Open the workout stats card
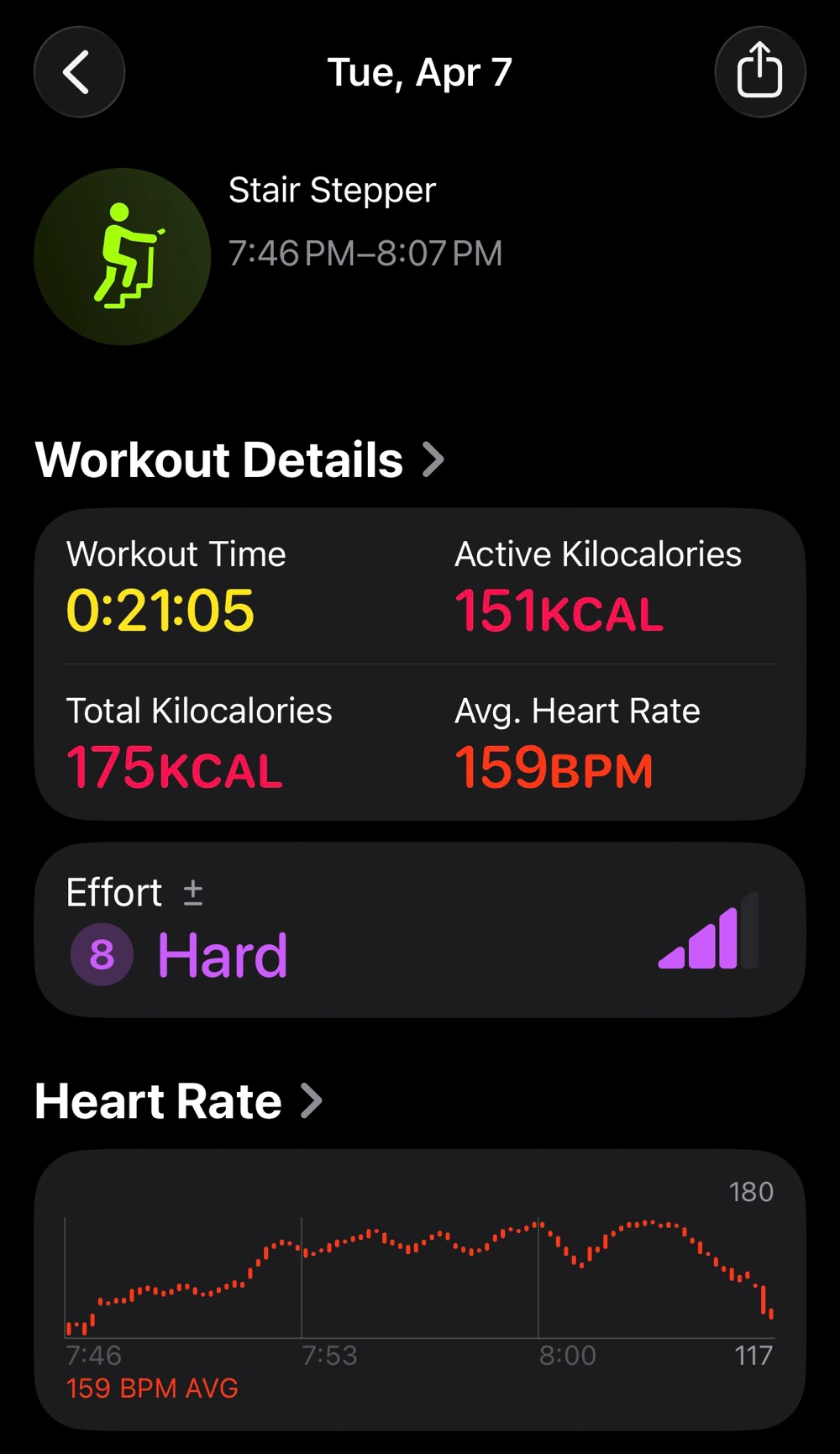840x1454 pixels. [x=420, y=664]
